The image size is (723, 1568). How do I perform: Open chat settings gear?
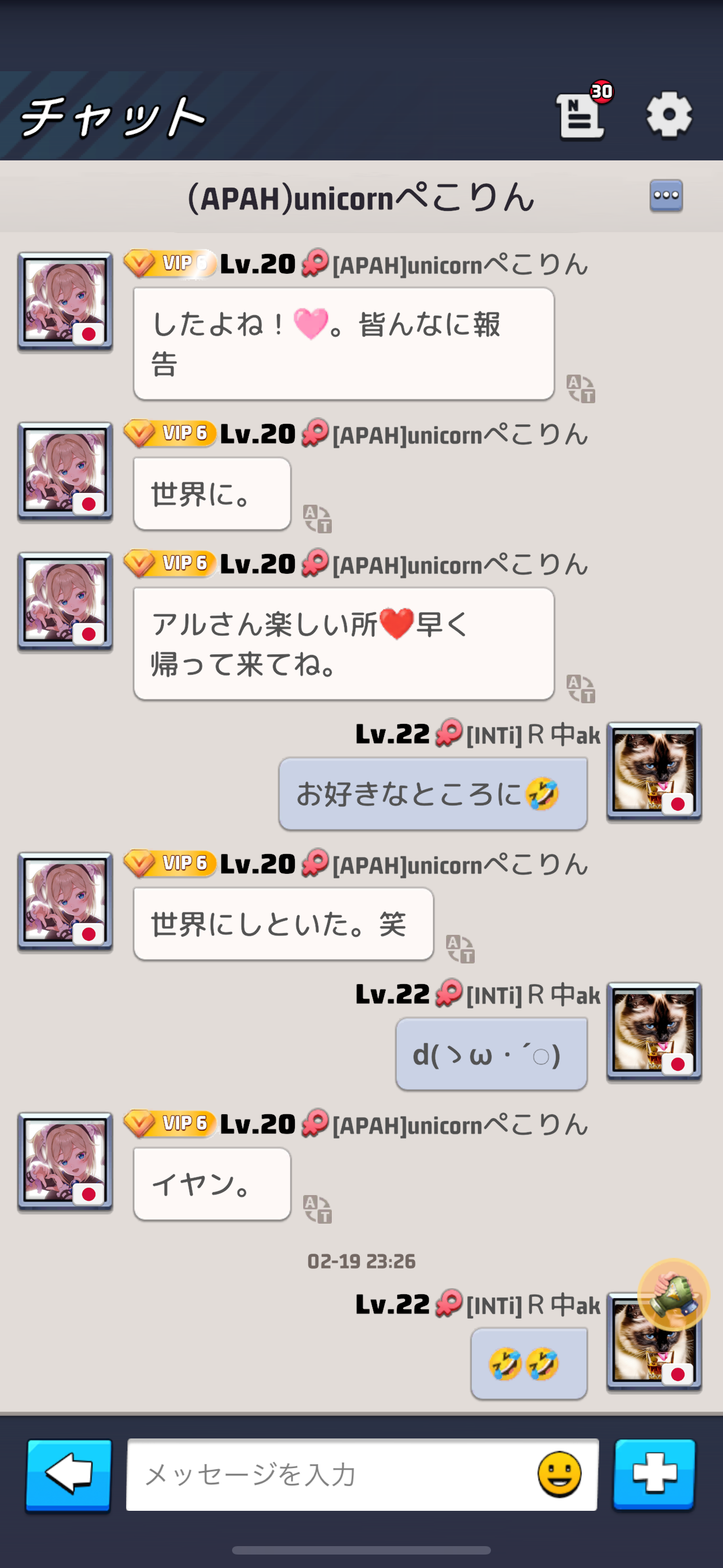(668, 114)
